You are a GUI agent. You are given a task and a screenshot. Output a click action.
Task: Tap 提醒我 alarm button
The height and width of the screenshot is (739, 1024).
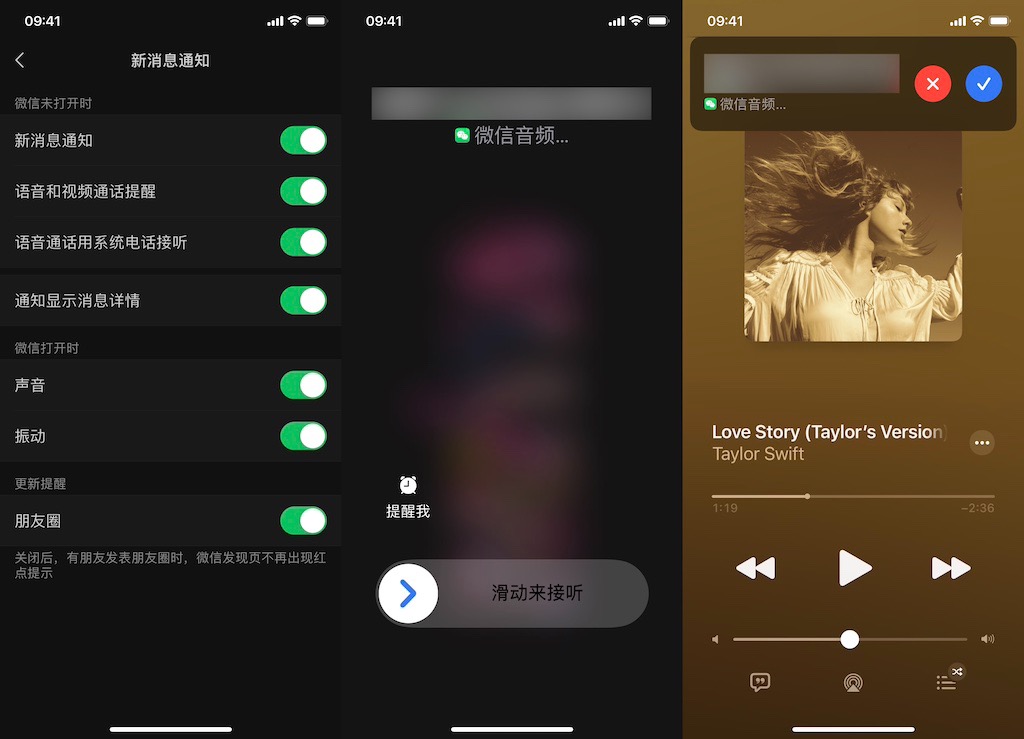pos(408,496)
